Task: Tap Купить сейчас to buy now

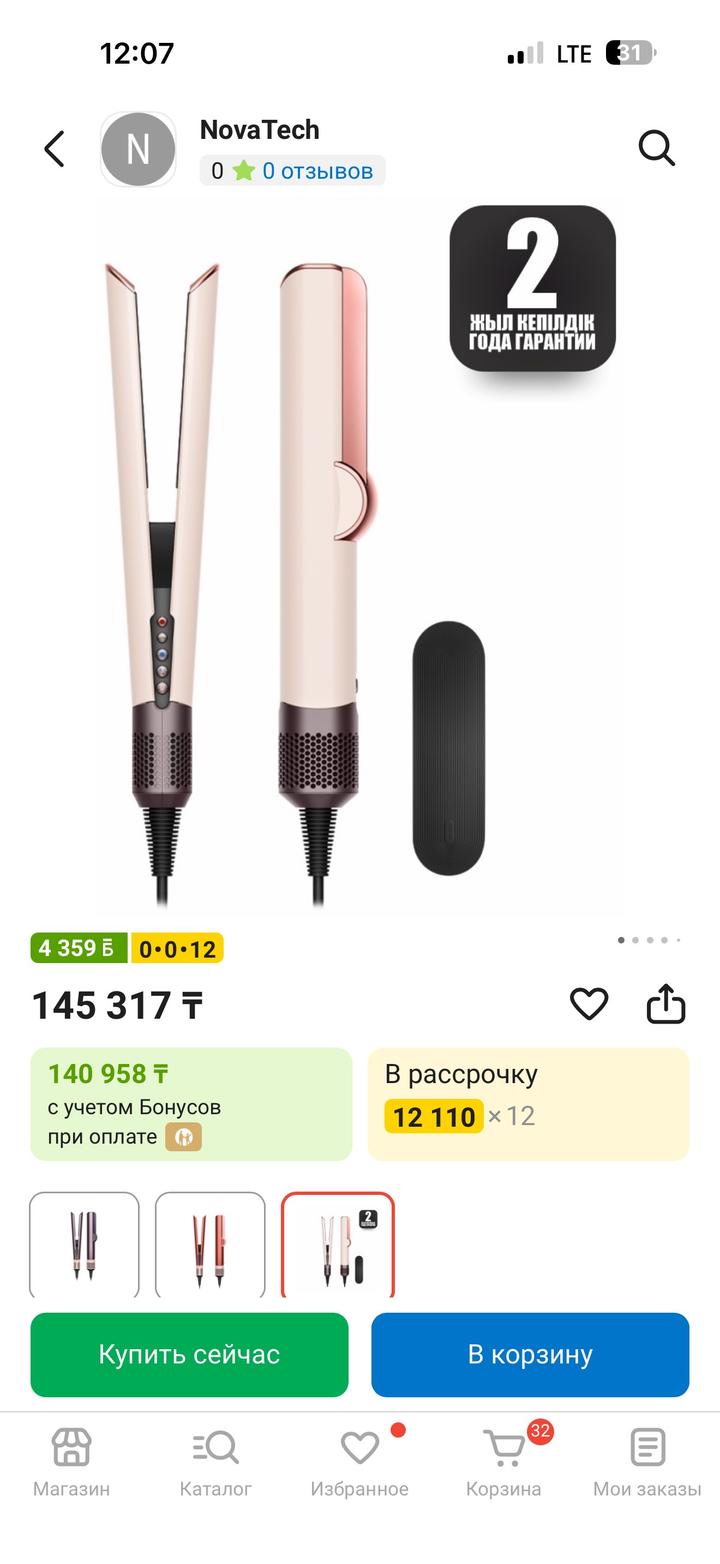Action: [189, 1354]
